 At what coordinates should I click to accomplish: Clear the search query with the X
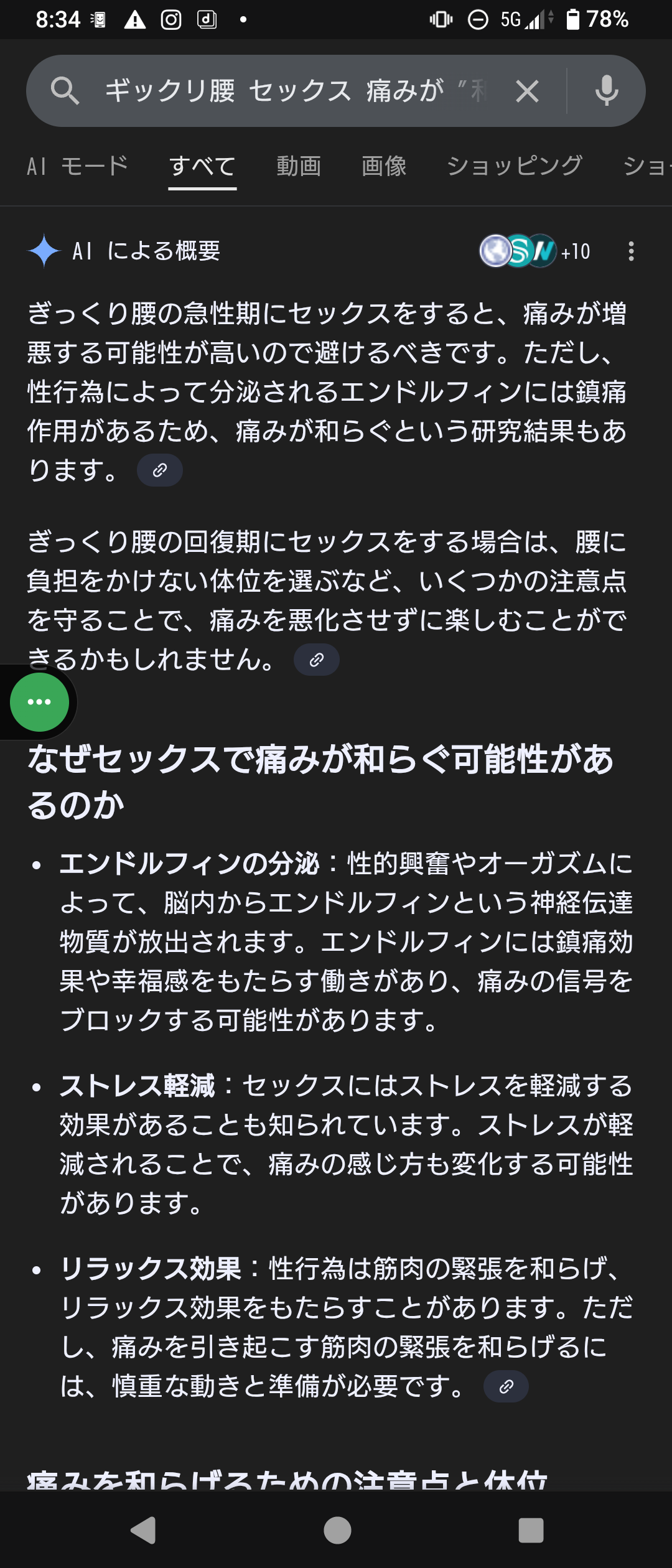point(527,92)
